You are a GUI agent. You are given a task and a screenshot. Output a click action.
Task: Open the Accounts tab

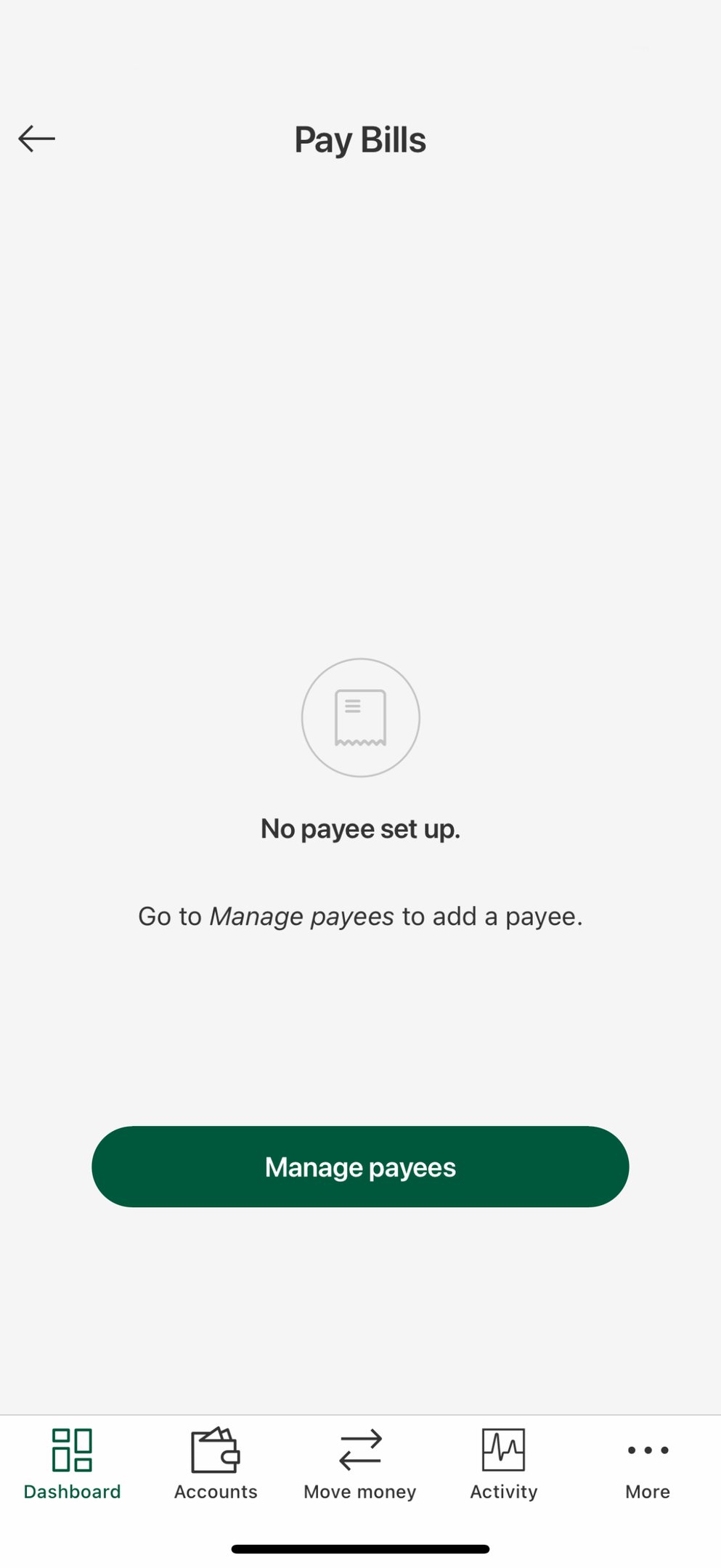(216, 1463)
